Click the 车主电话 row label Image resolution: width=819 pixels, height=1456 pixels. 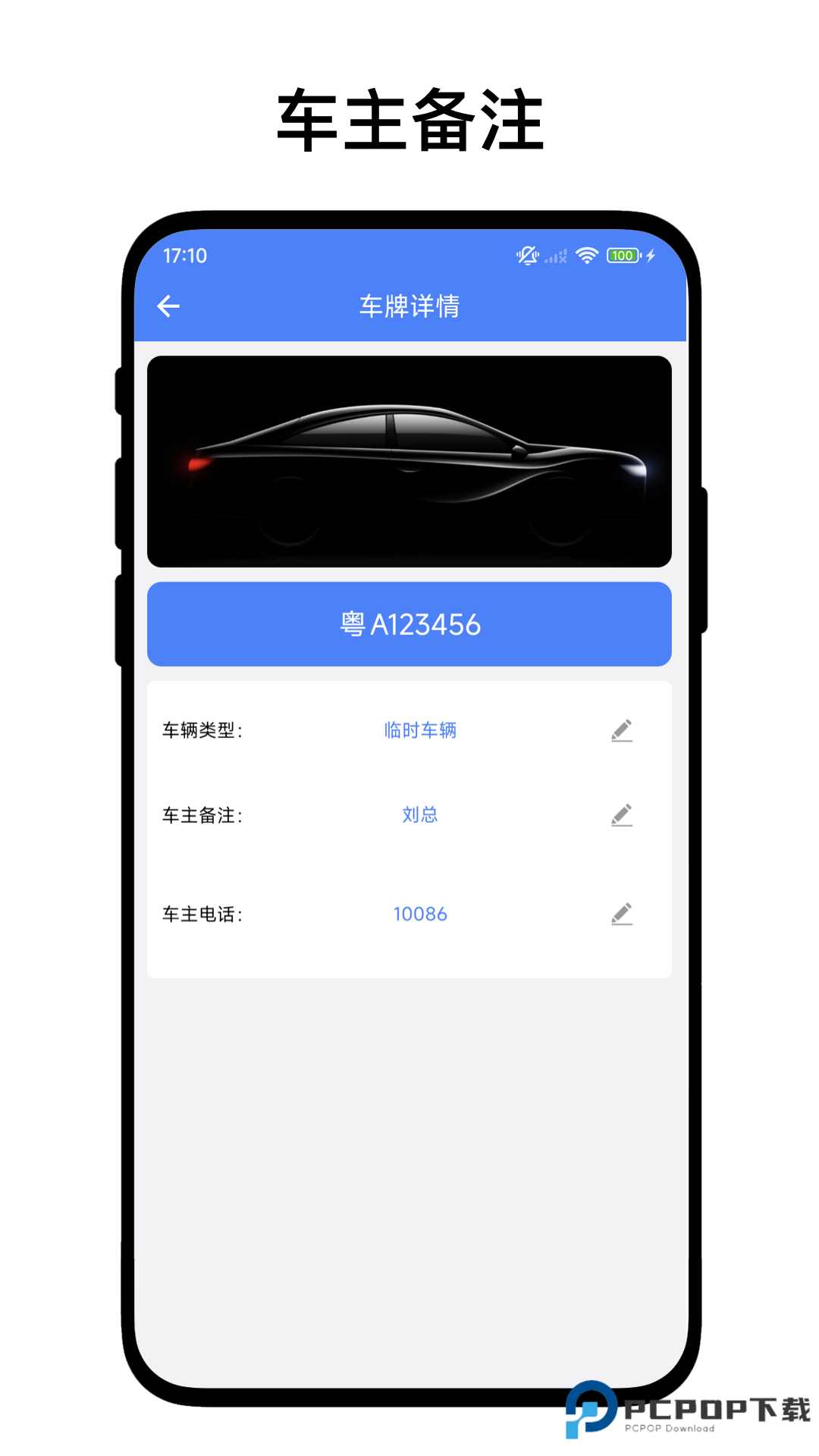201,914
